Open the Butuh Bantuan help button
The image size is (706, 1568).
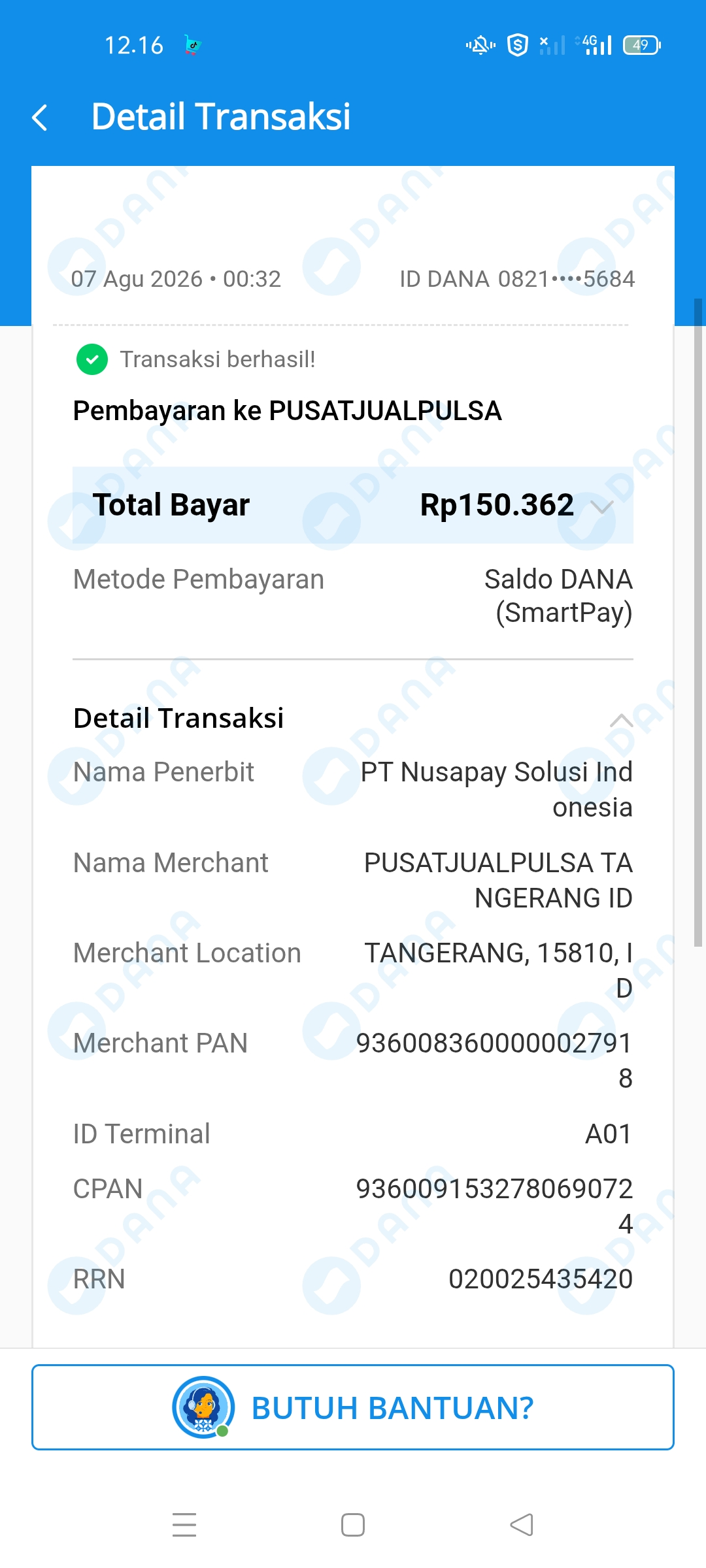coord(353,1407)
